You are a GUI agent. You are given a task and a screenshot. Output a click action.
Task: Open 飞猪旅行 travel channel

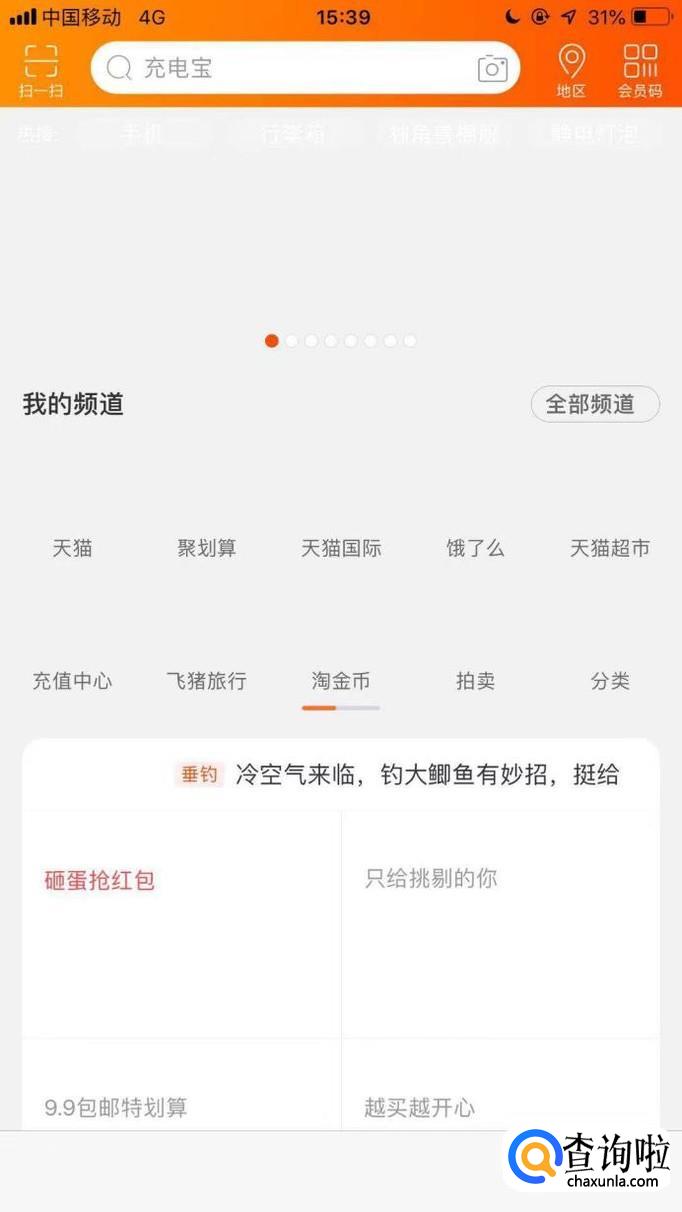point(206,681)
